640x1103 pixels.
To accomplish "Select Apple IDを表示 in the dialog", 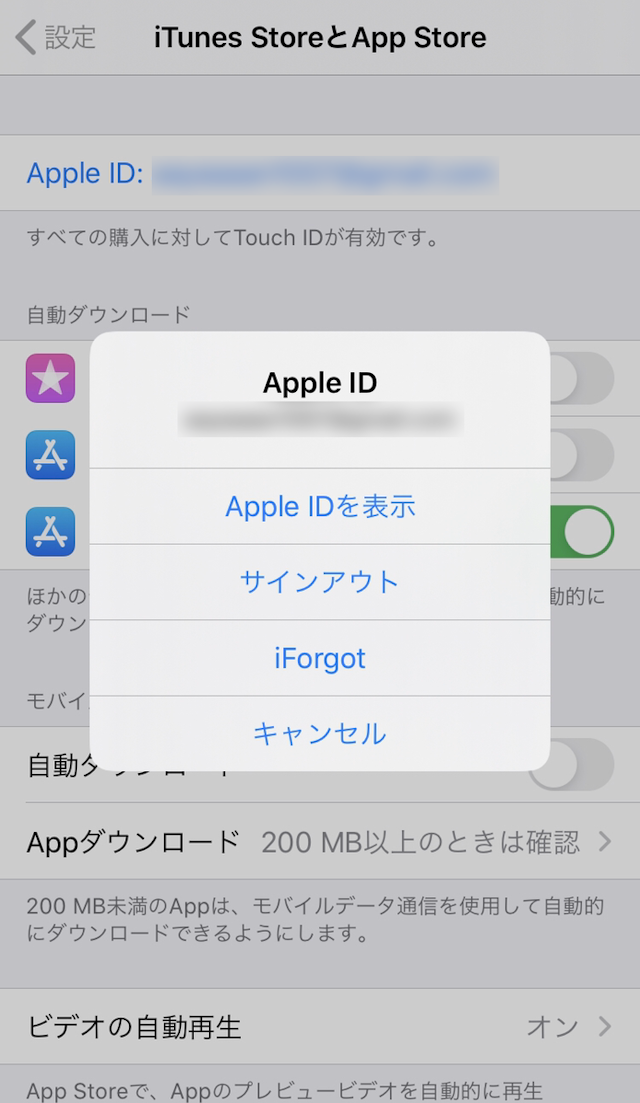I will point(320,506).
